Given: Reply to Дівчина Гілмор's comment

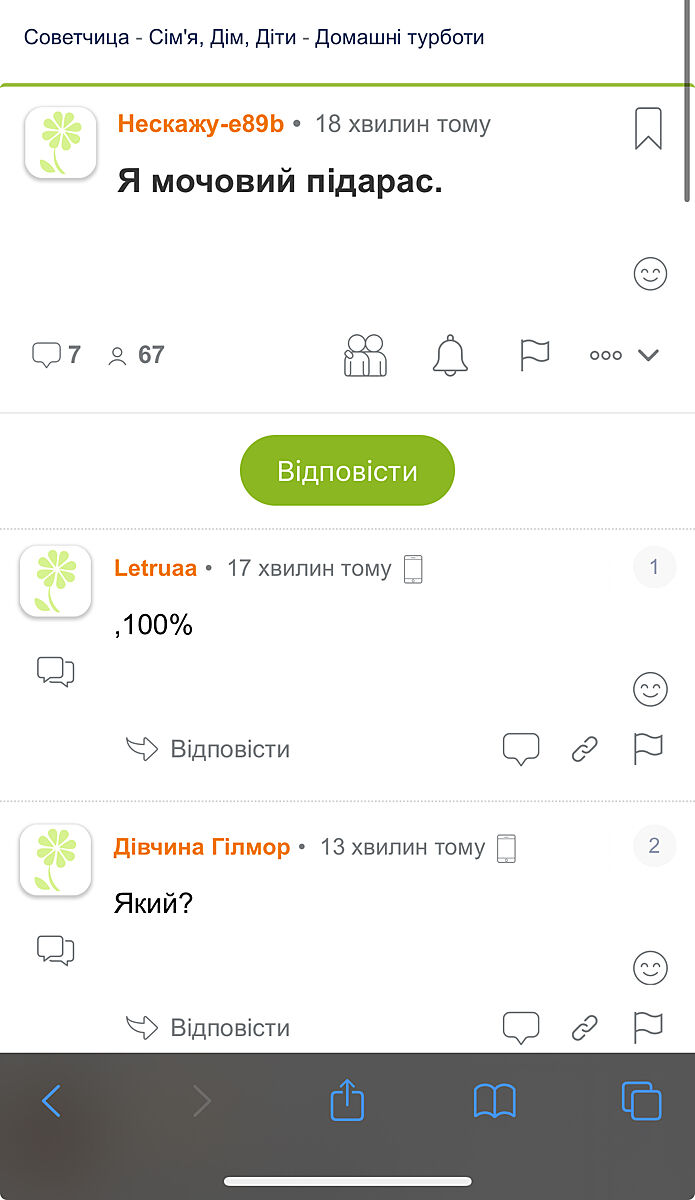Looking at the screenshot, I should 209,1028.
